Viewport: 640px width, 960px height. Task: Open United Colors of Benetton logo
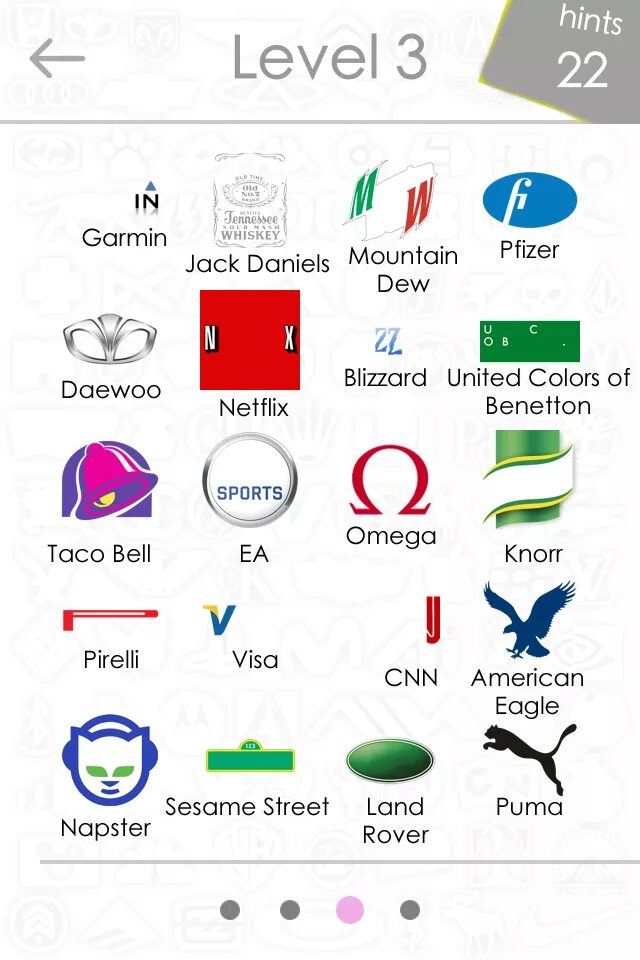tap(530, 341)
